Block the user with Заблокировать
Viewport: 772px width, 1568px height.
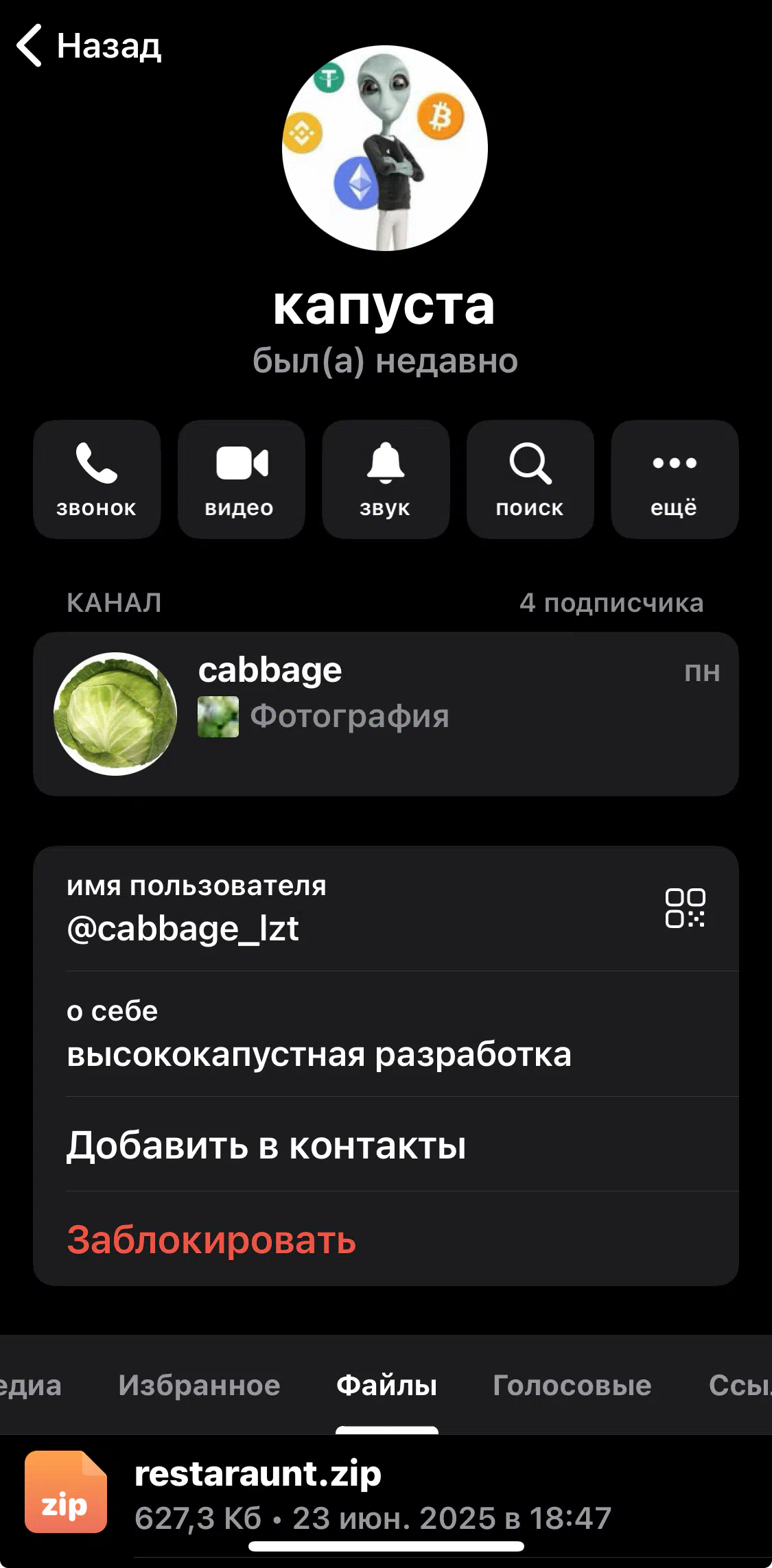point(386,1239)
